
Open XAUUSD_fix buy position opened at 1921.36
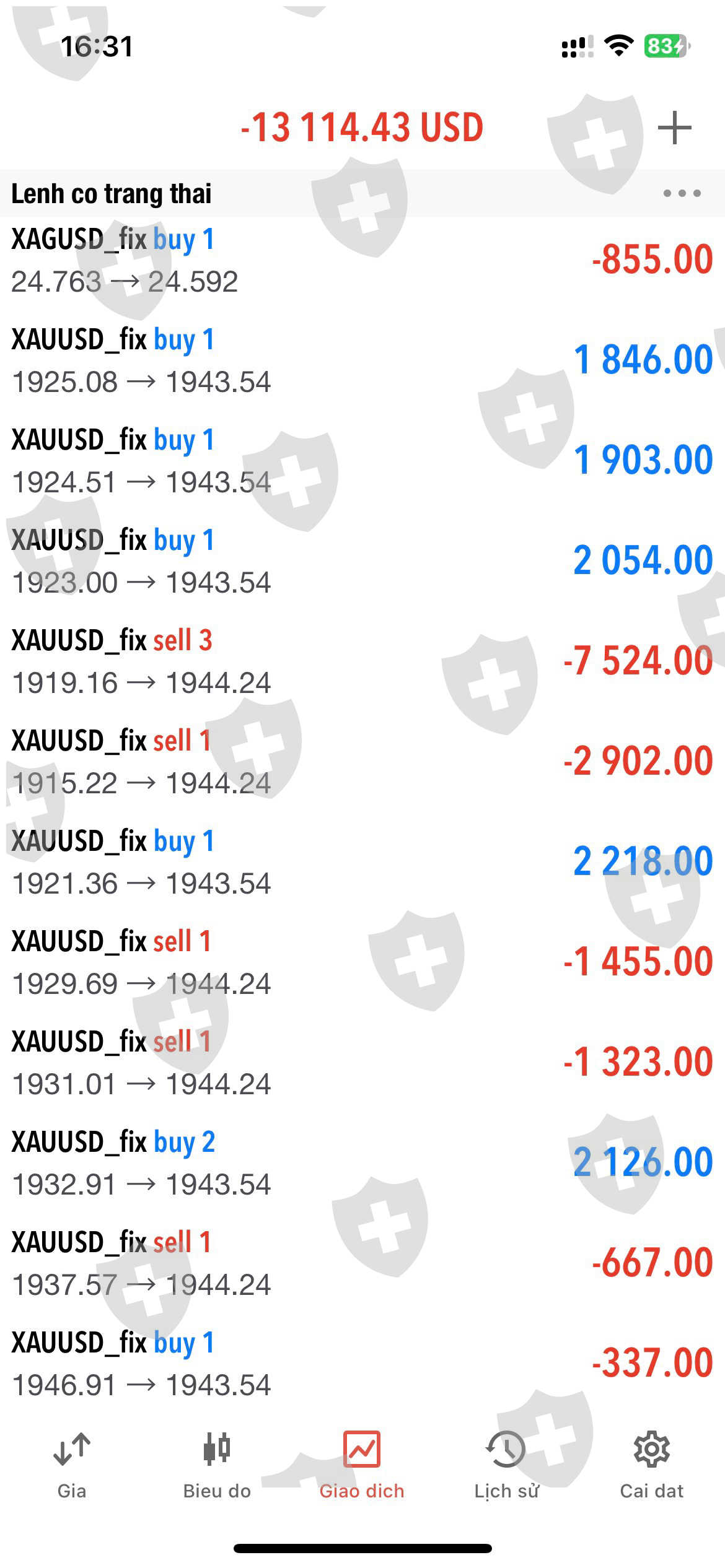point(362,862)
